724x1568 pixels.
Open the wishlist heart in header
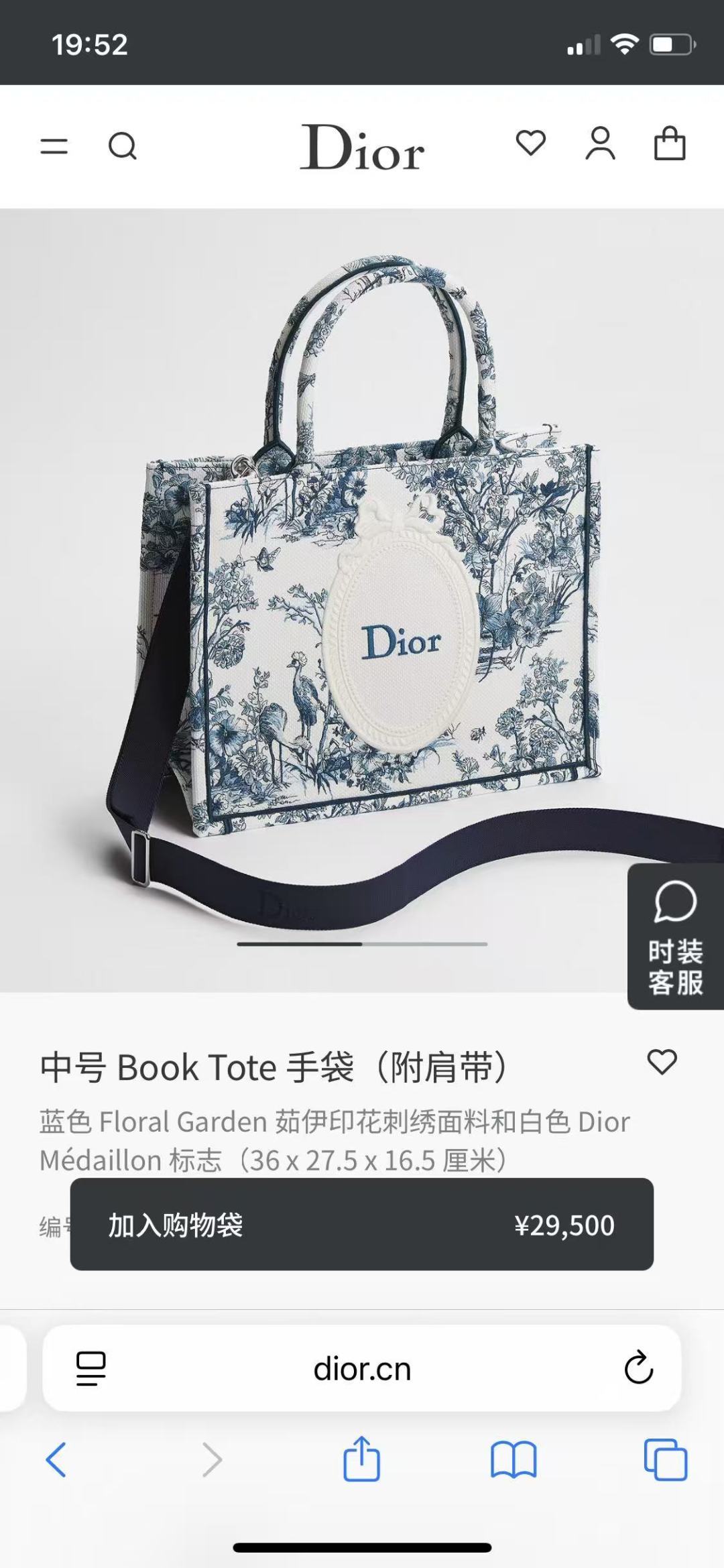531,143
